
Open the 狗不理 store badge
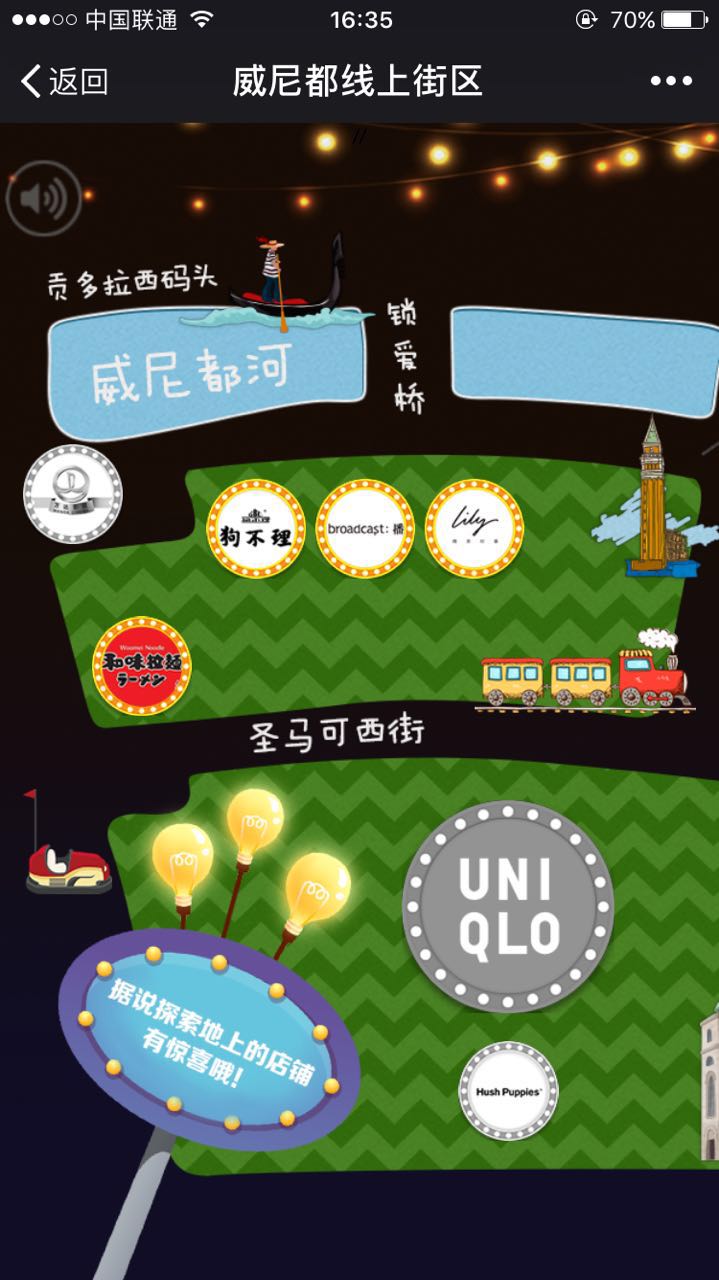click(256, 529)
